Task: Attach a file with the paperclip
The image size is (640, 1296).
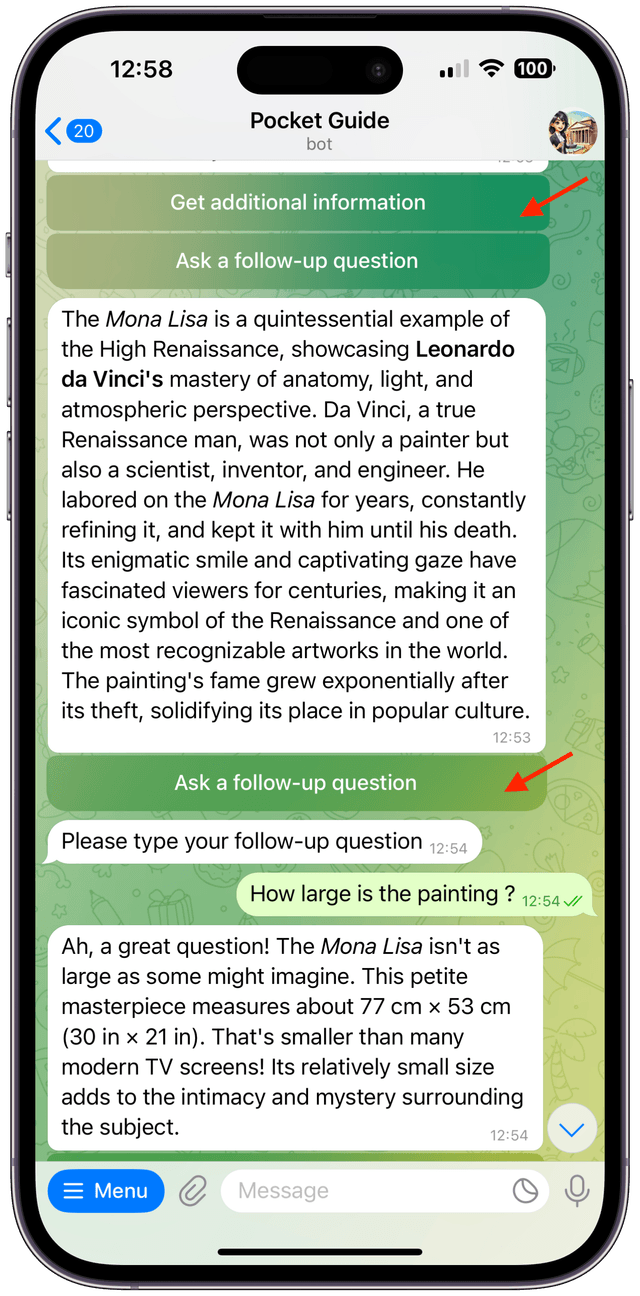Action: tap(193, 1191)
